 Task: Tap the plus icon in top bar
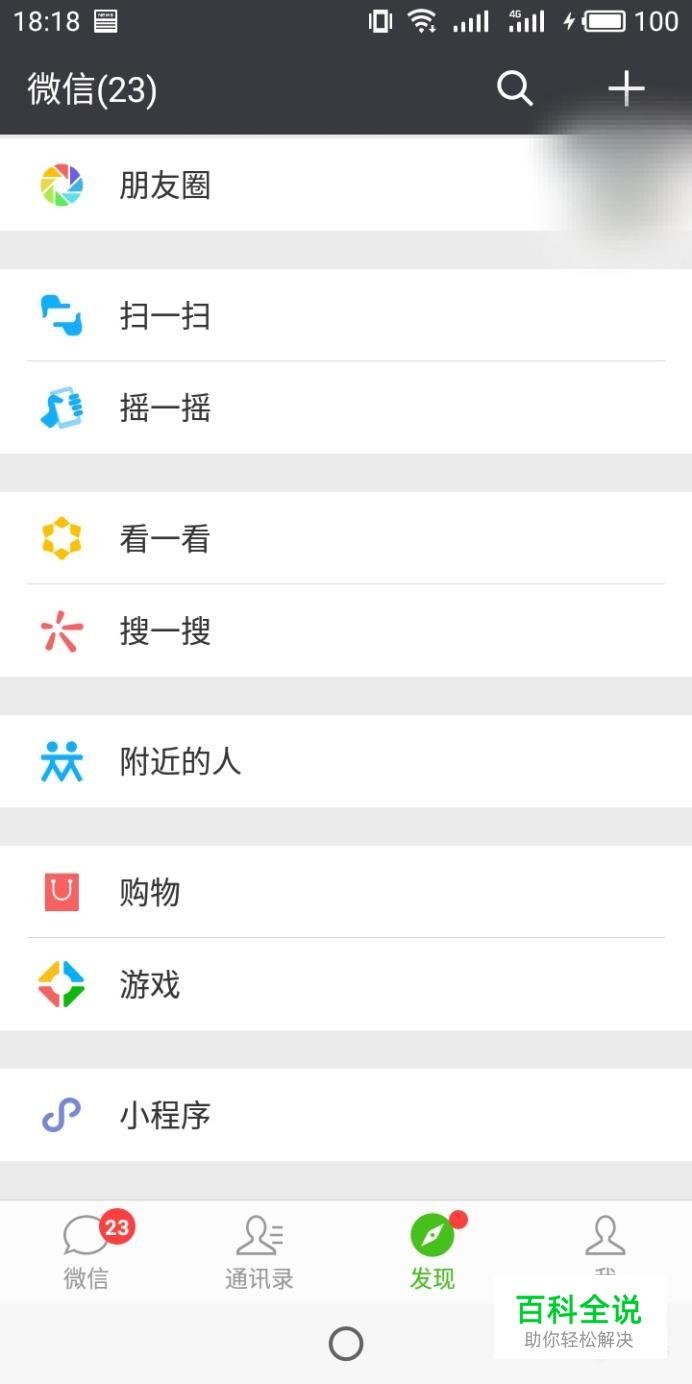[626, 89]
